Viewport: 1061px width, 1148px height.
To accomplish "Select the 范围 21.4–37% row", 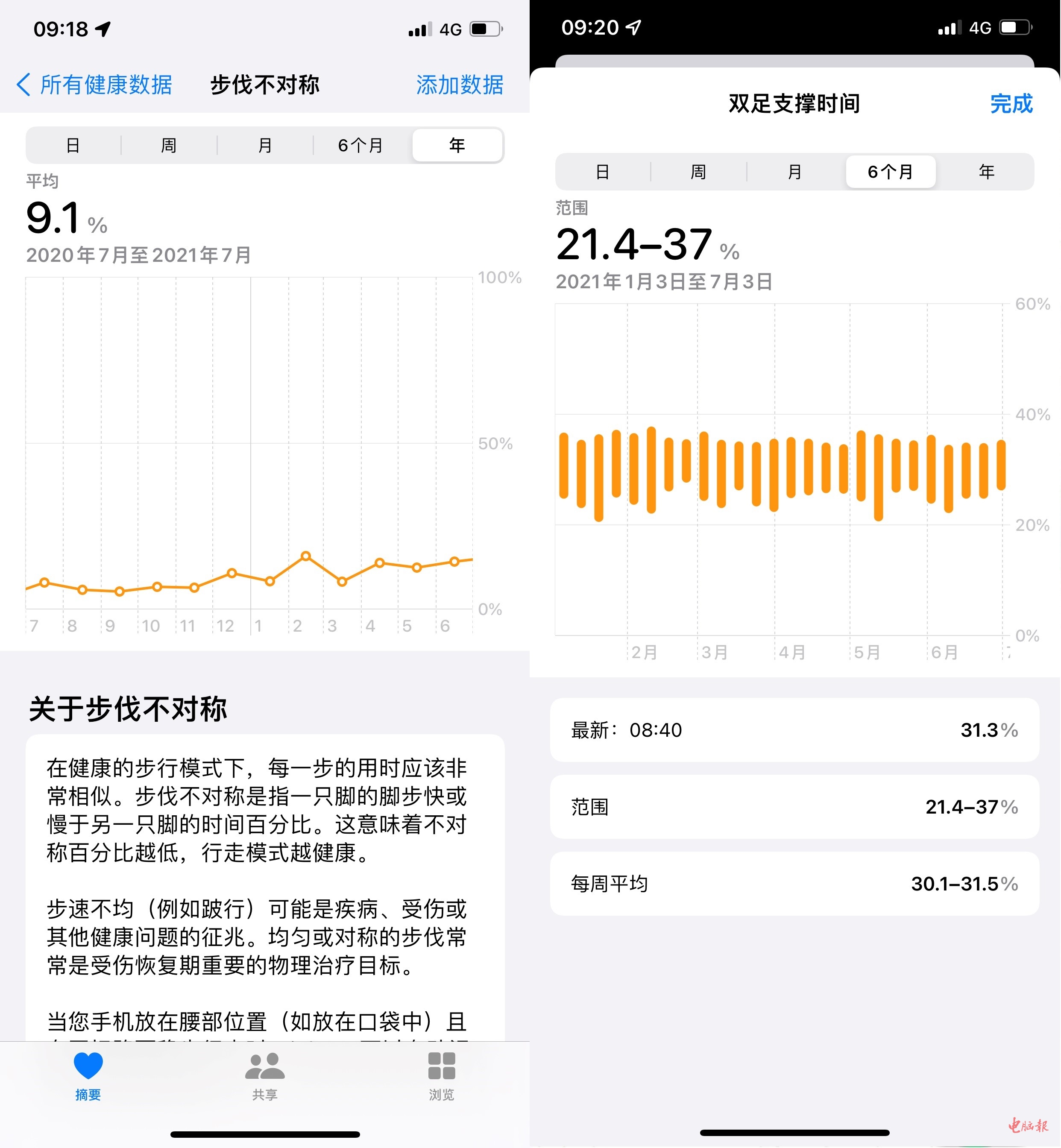I will tap(794, 807).
